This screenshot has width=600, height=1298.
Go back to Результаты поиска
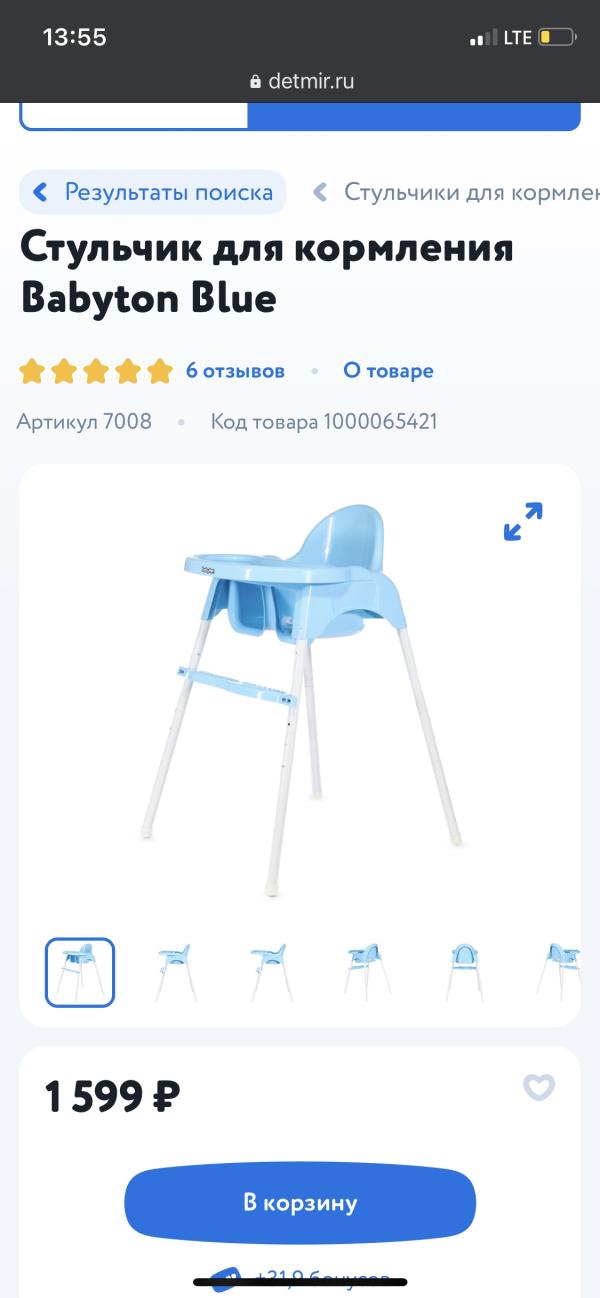click(153, 192)
